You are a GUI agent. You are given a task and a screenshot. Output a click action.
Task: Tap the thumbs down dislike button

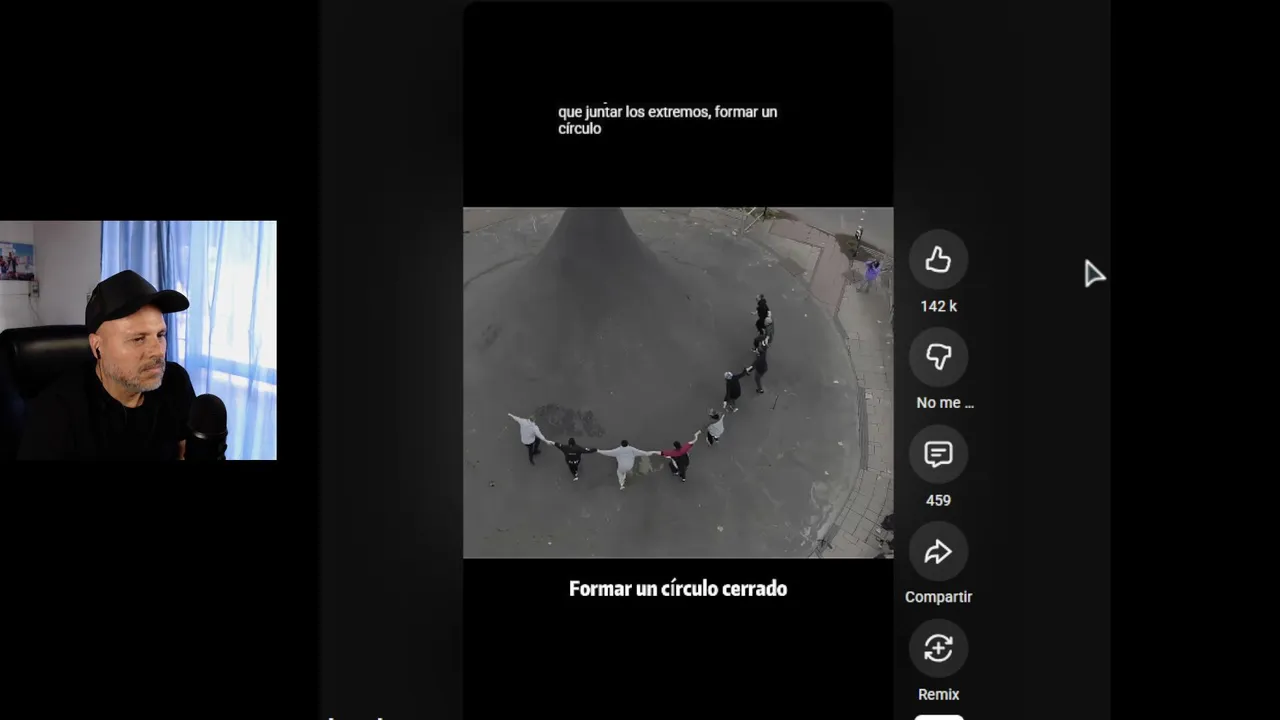[x=938, y=357]
